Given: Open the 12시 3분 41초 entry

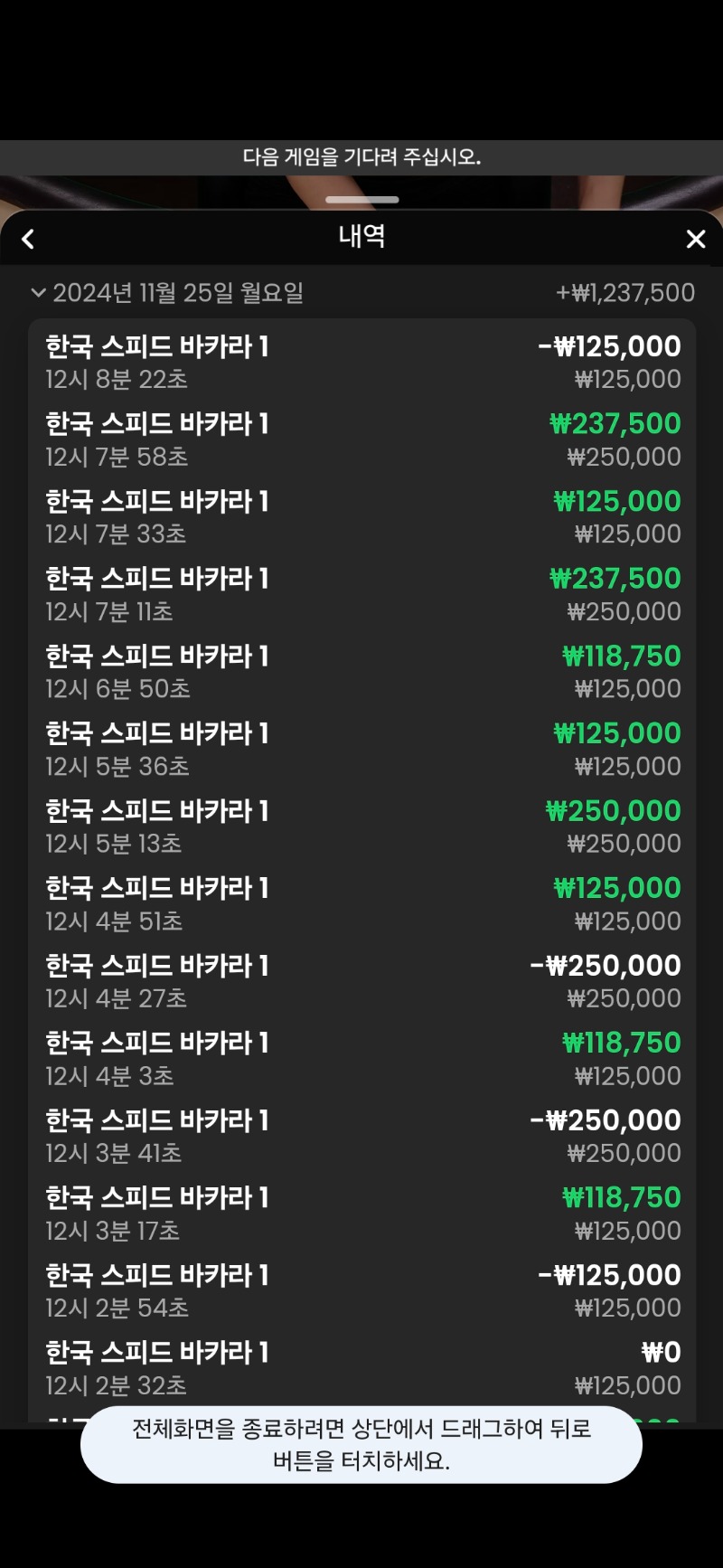Looking at the screenshot, I should pyautogui.click(x=361, y=1136).
